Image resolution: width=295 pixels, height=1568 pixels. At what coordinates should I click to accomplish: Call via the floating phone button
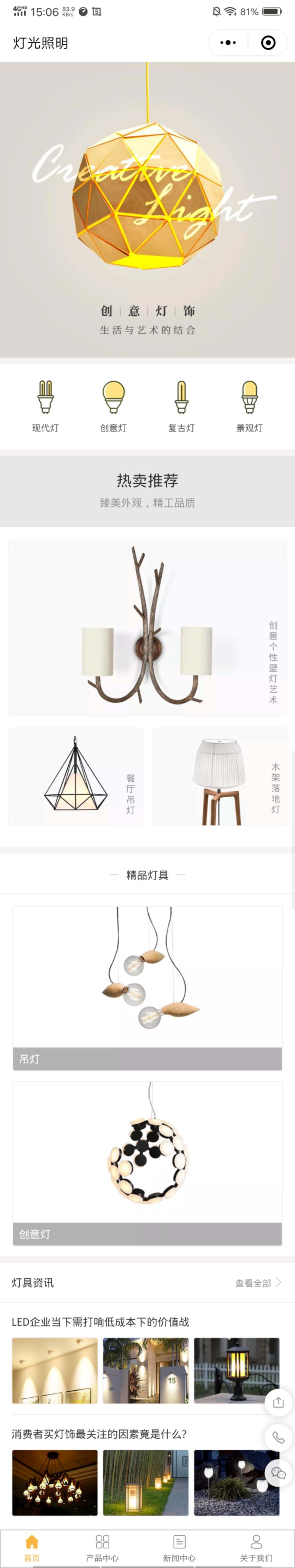(279, 1437)
